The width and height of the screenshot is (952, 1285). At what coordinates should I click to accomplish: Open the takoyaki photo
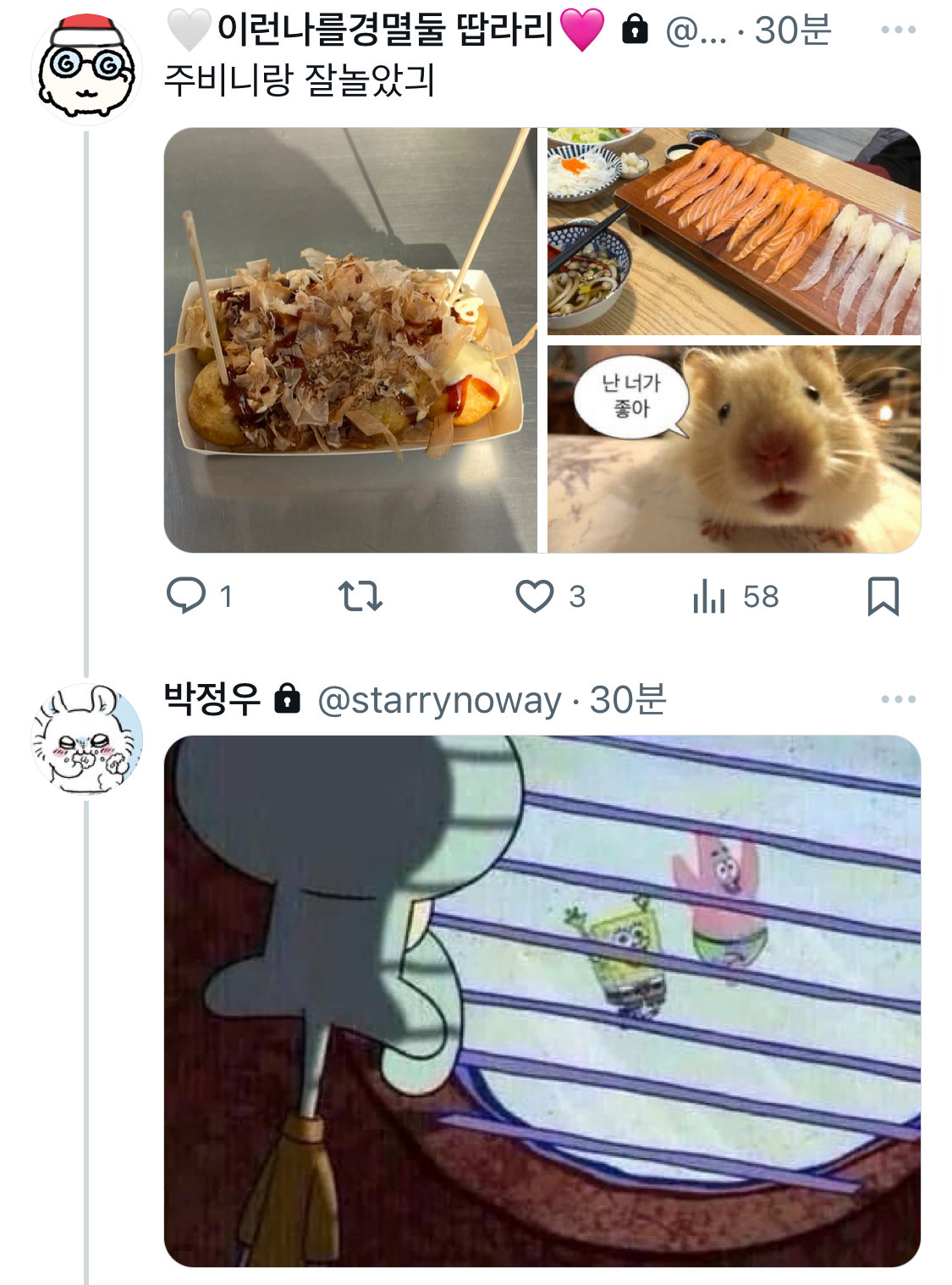coord(350,340)
